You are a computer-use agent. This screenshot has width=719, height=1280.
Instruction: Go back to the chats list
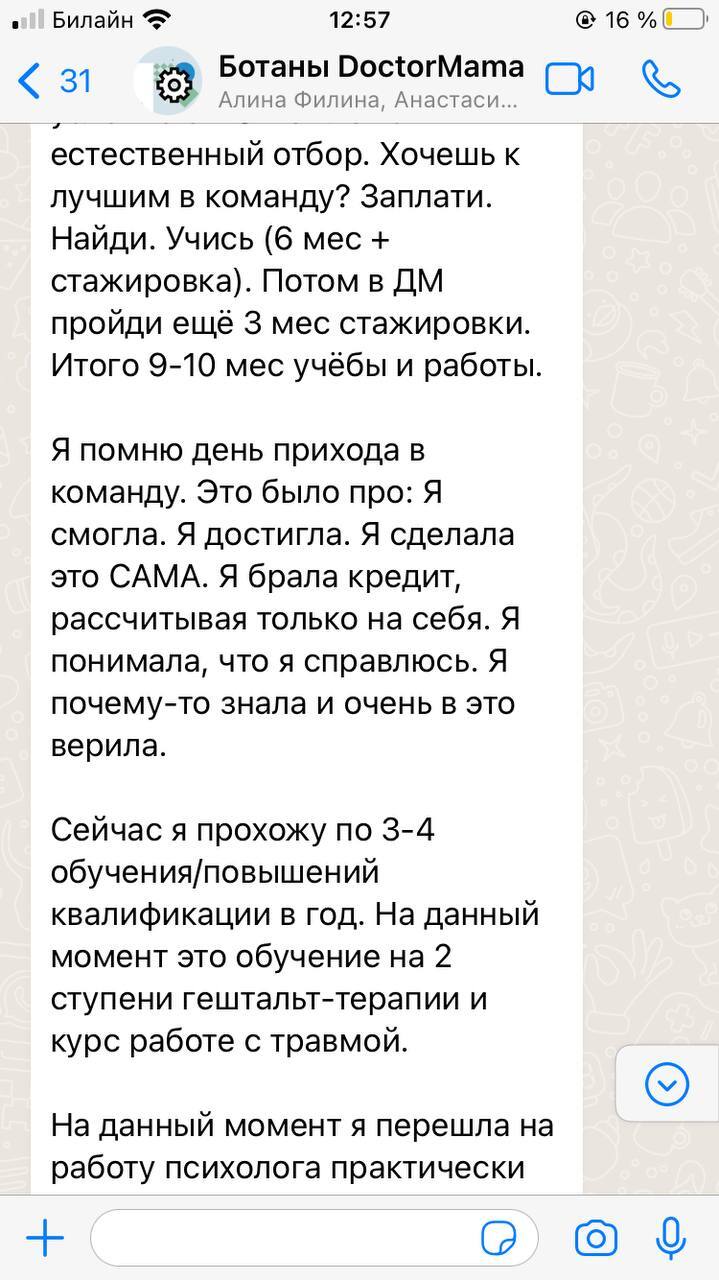[x=54, y=81]
